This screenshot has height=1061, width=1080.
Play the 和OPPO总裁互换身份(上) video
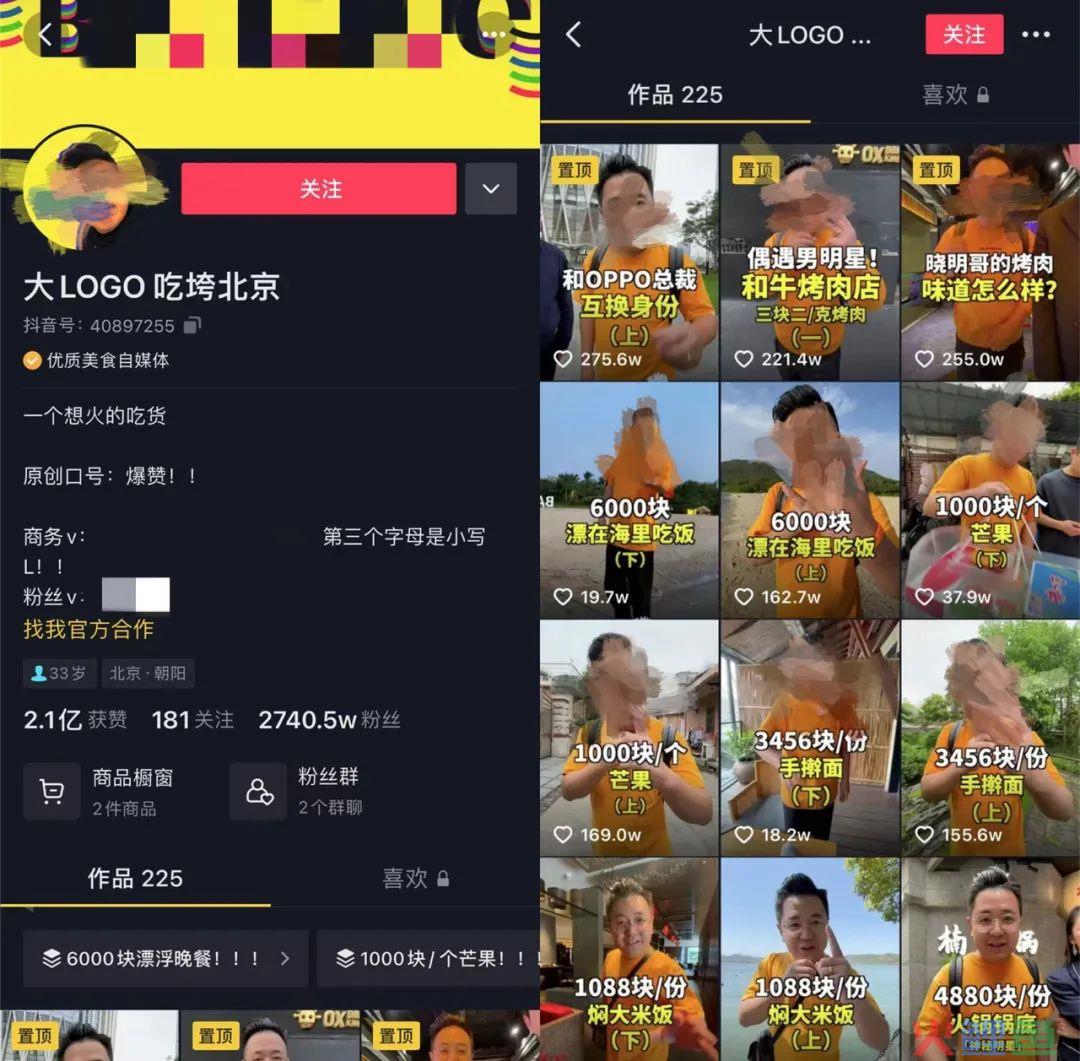tap(629, 262)
